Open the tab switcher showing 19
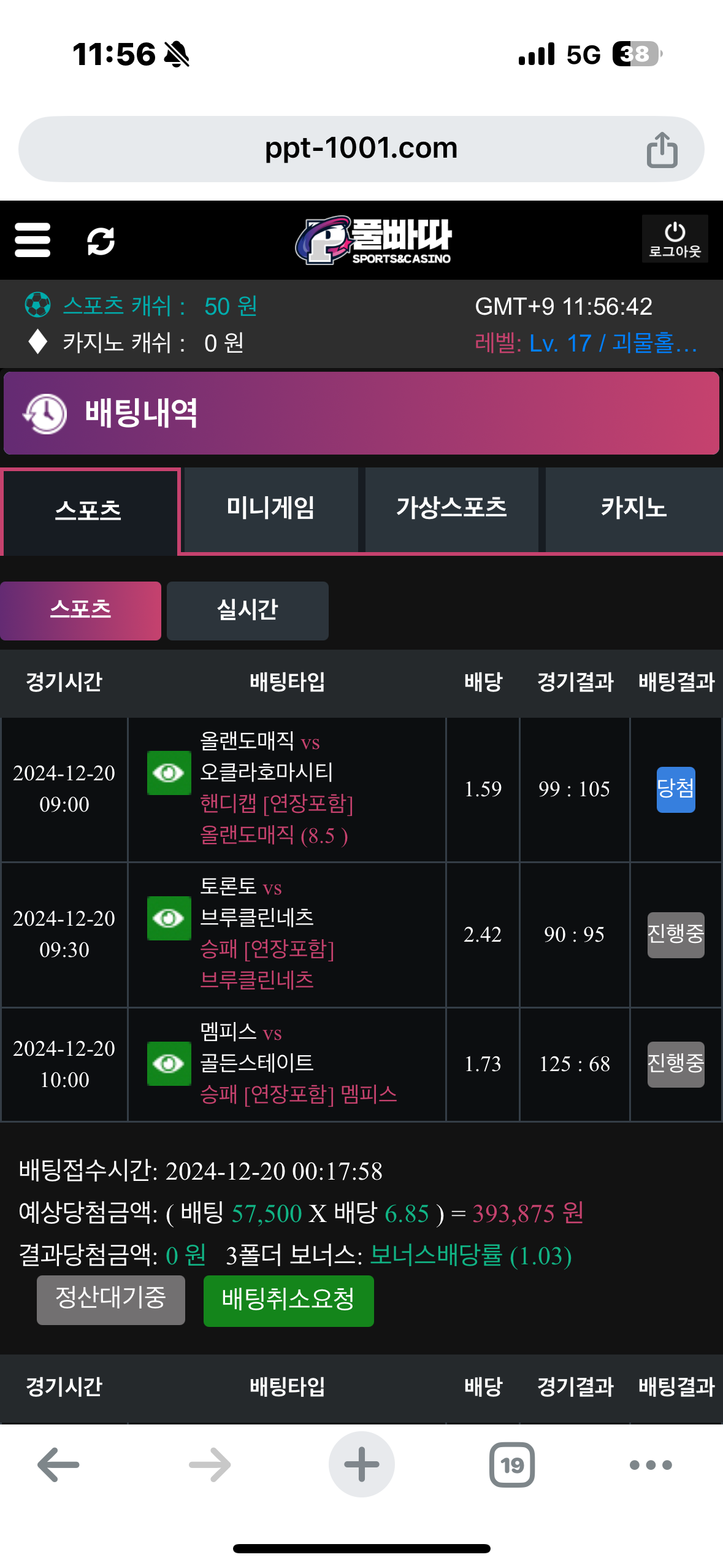This screenshot has height=1568, width=723. coord(511,1464)
